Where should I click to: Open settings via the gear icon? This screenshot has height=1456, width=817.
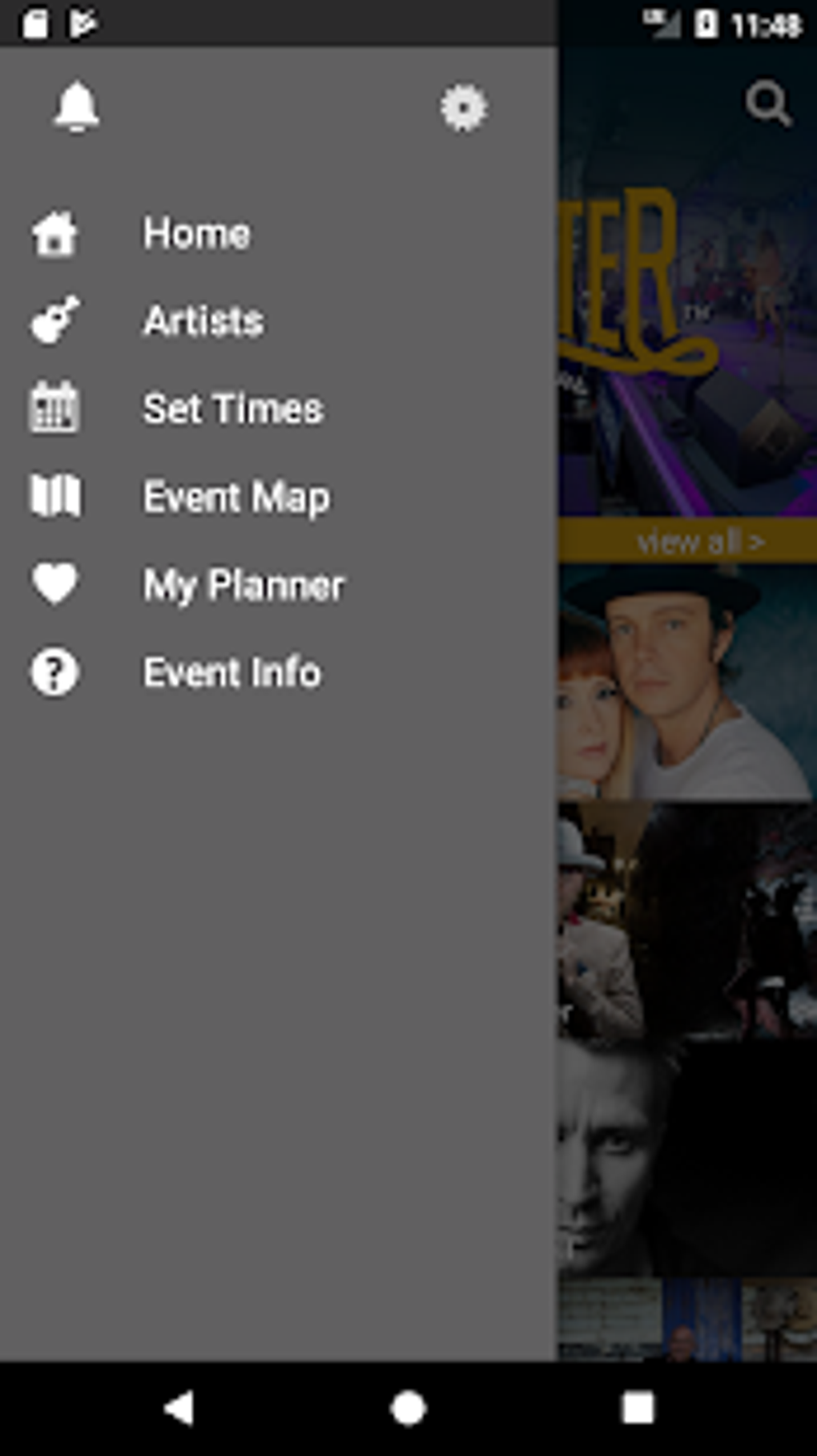463,107
